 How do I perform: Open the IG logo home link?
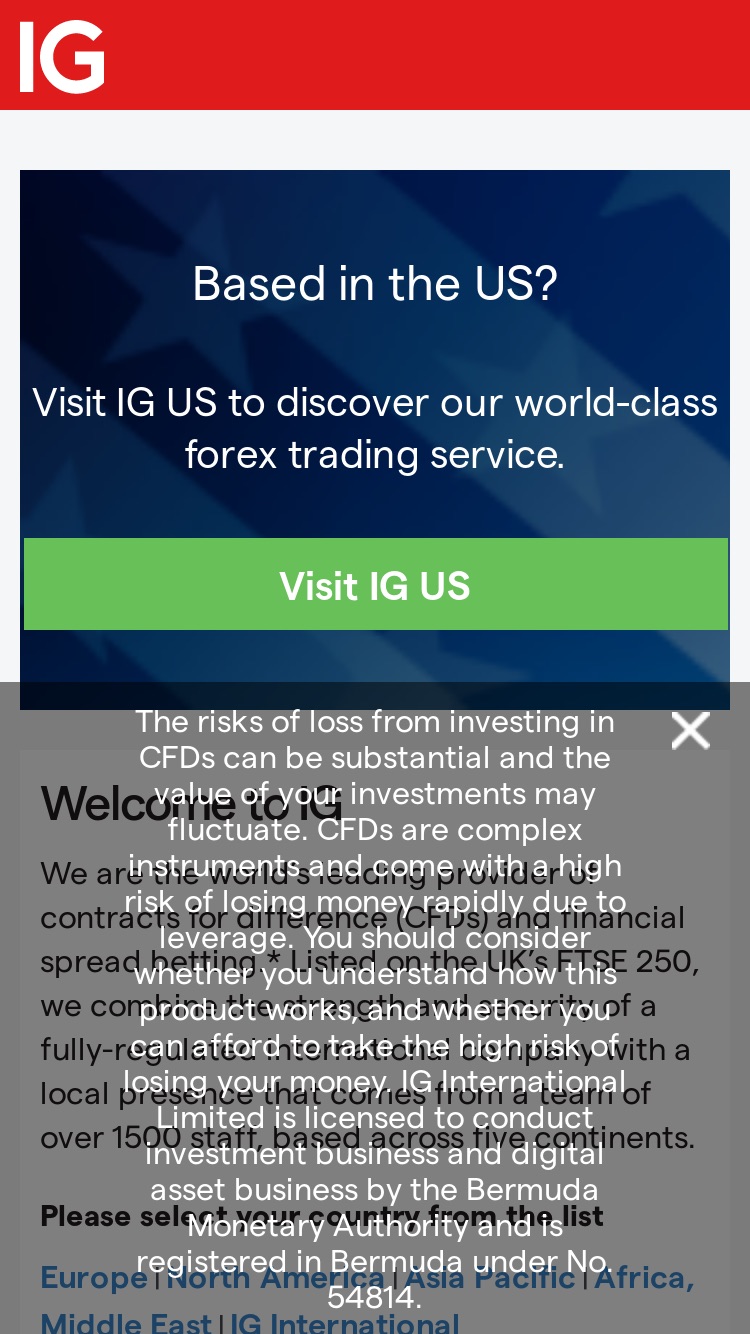pyautogui.click(x=62, y=57)
